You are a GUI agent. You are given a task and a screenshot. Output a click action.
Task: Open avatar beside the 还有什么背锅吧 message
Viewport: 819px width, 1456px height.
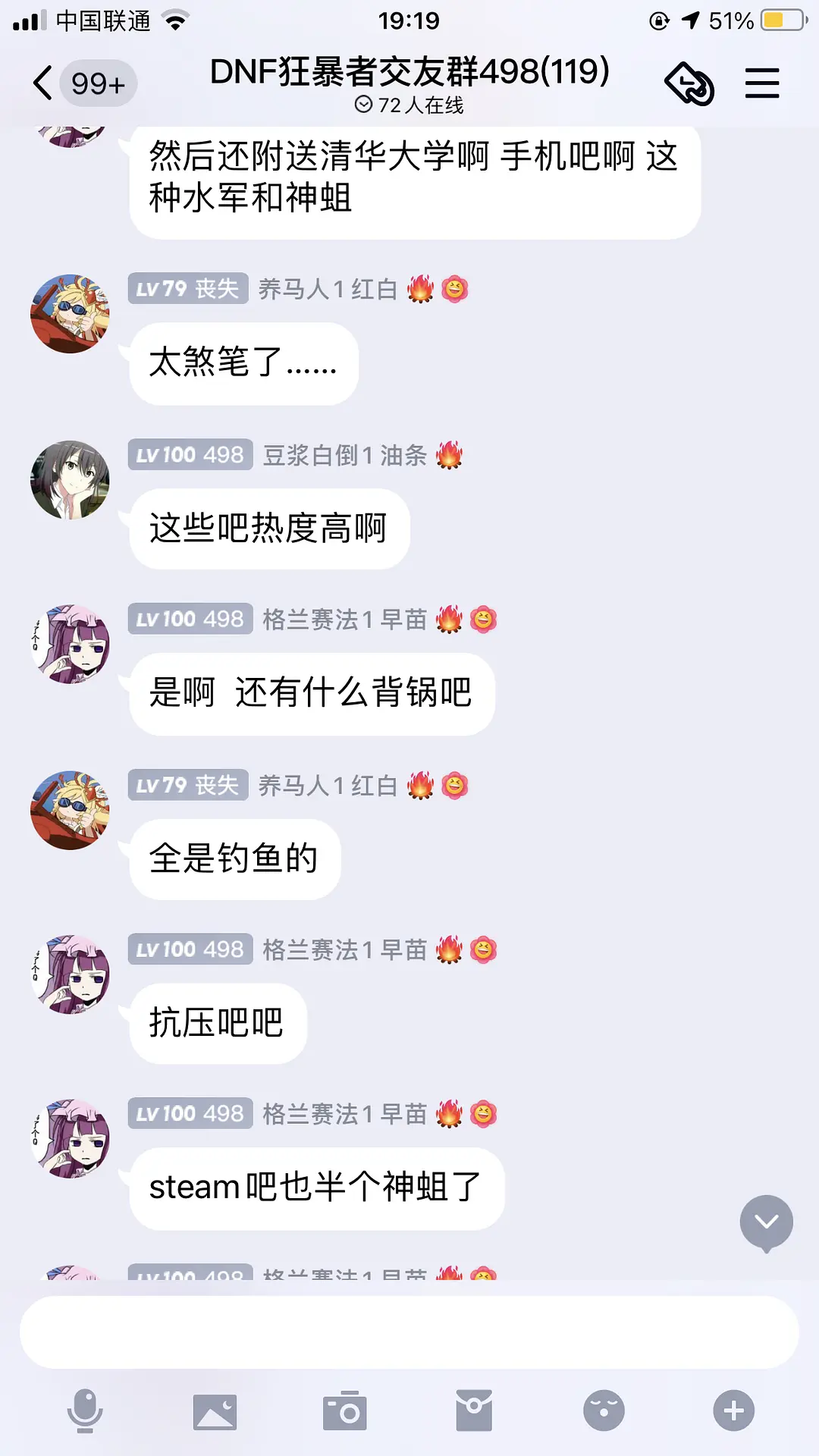[70, 645]
